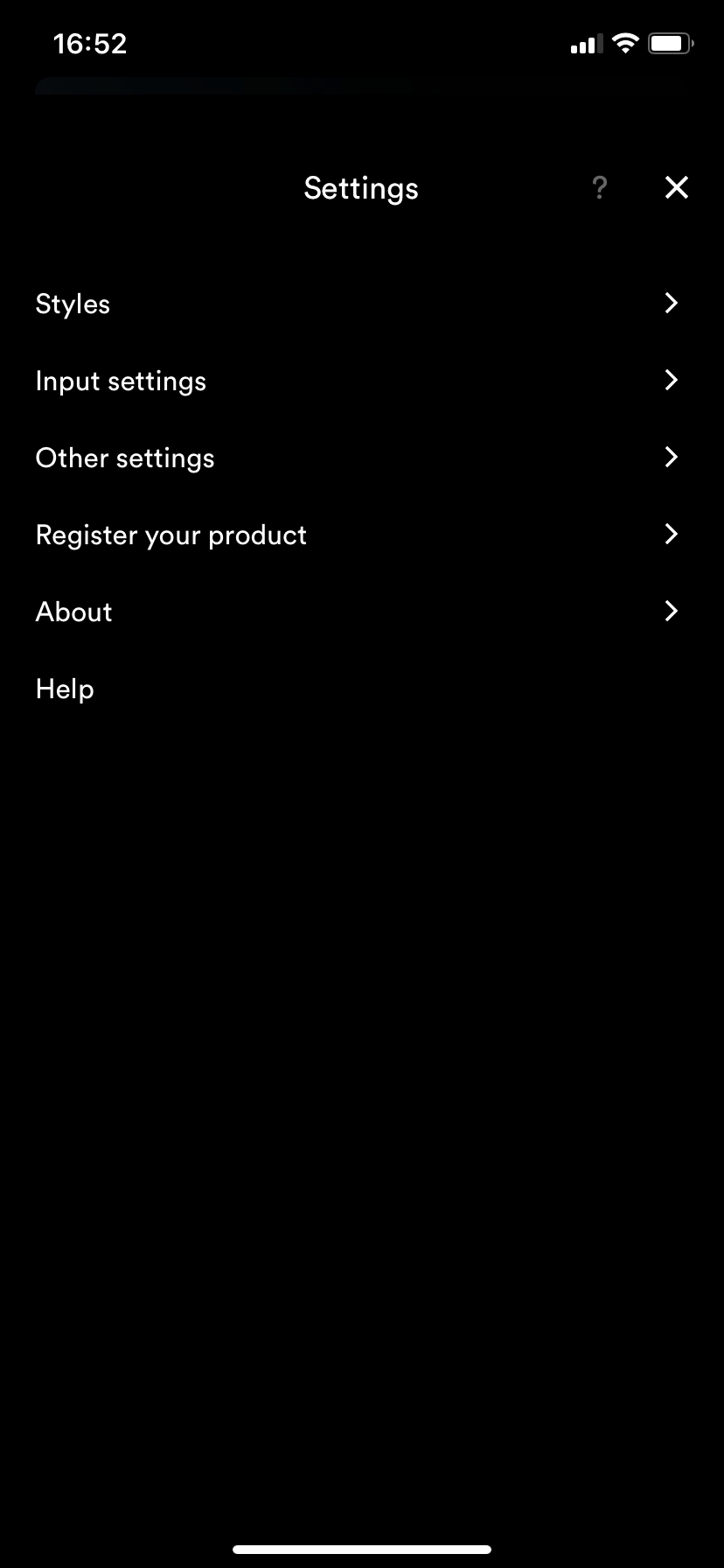Image resolution: width=724 pixels, height=1568 pixels.
Task: Close the Settings screen
Action: 676,187
